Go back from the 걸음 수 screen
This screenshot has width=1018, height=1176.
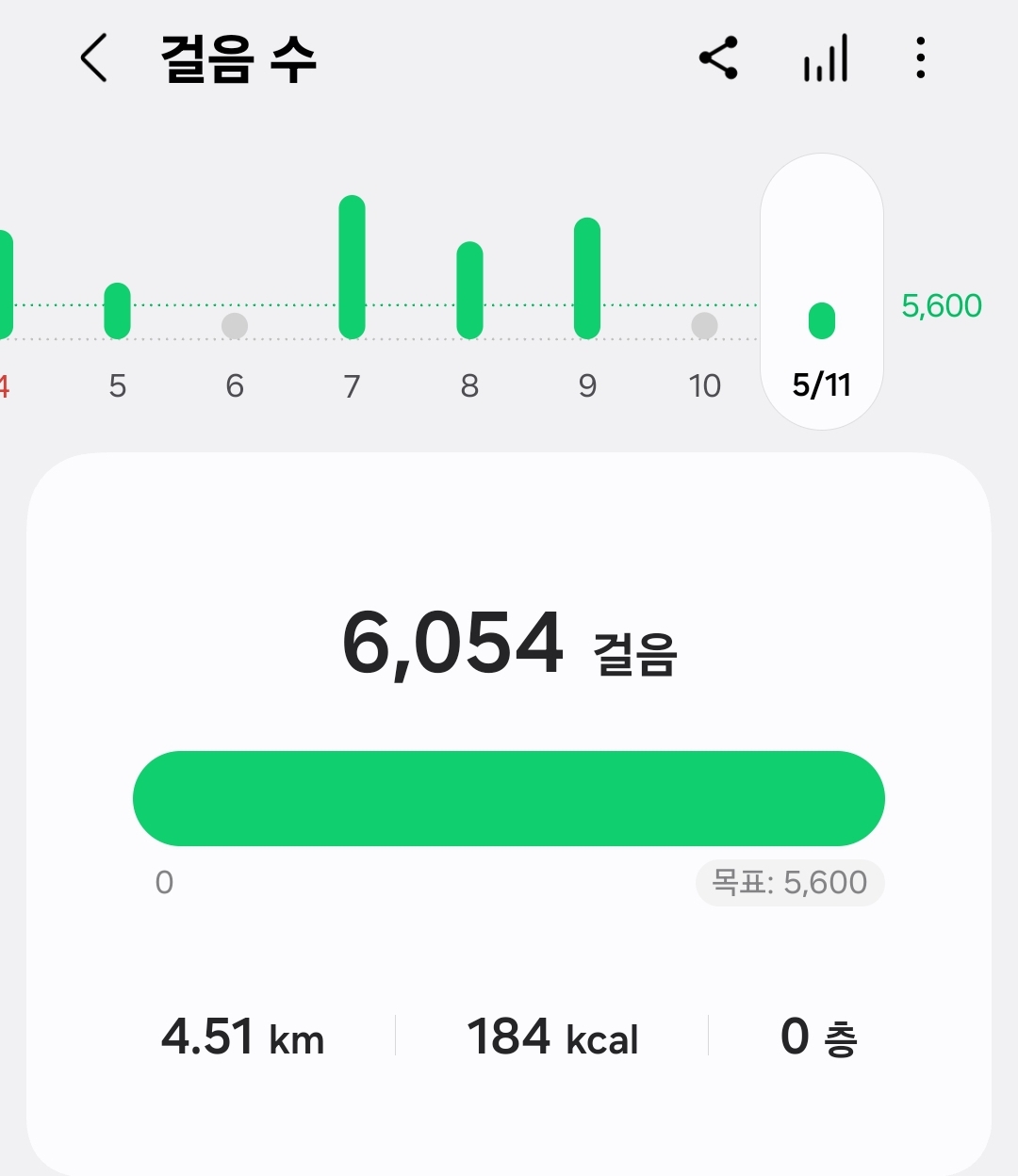tap(93, 58)
